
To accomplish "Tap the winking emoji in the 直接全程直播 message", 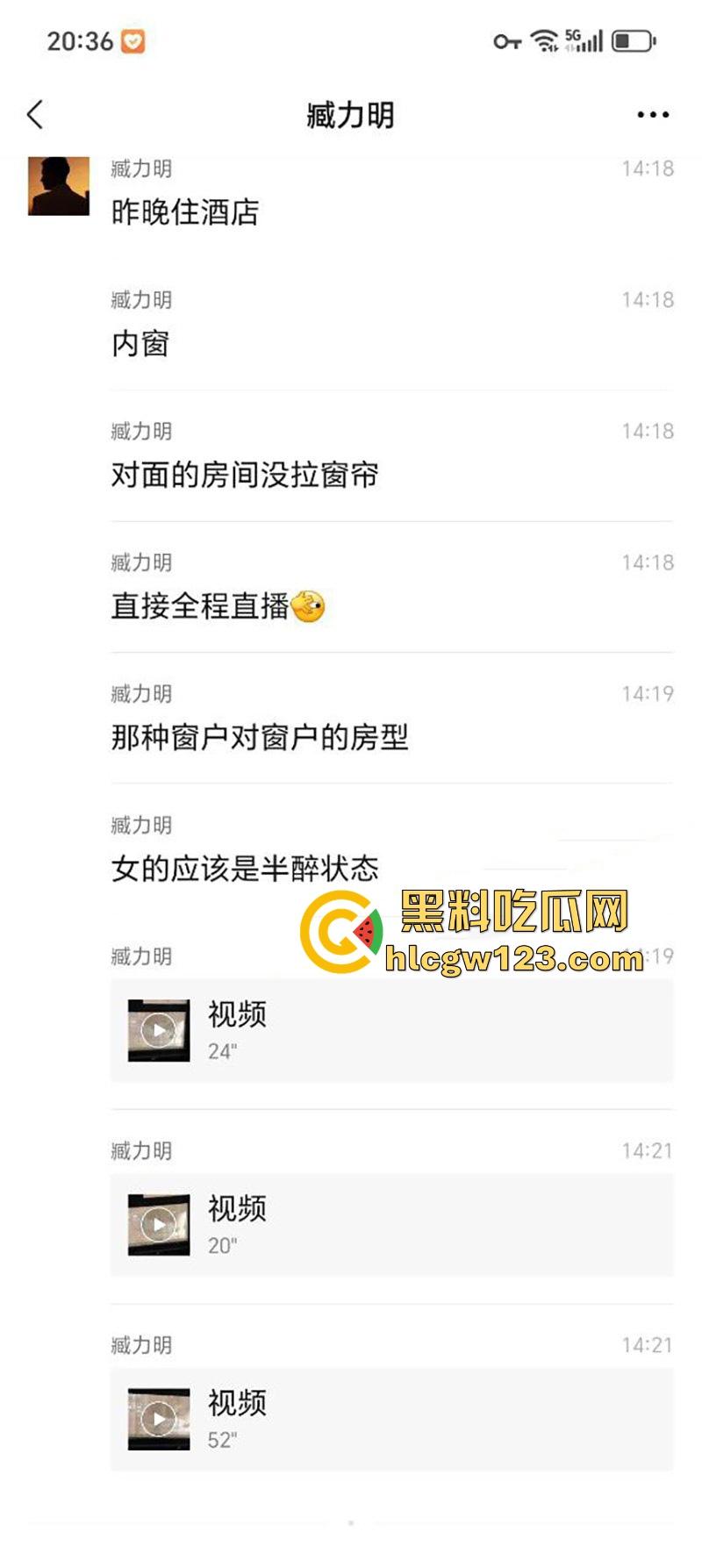I will pyautogui.click(x=309, y=605).
